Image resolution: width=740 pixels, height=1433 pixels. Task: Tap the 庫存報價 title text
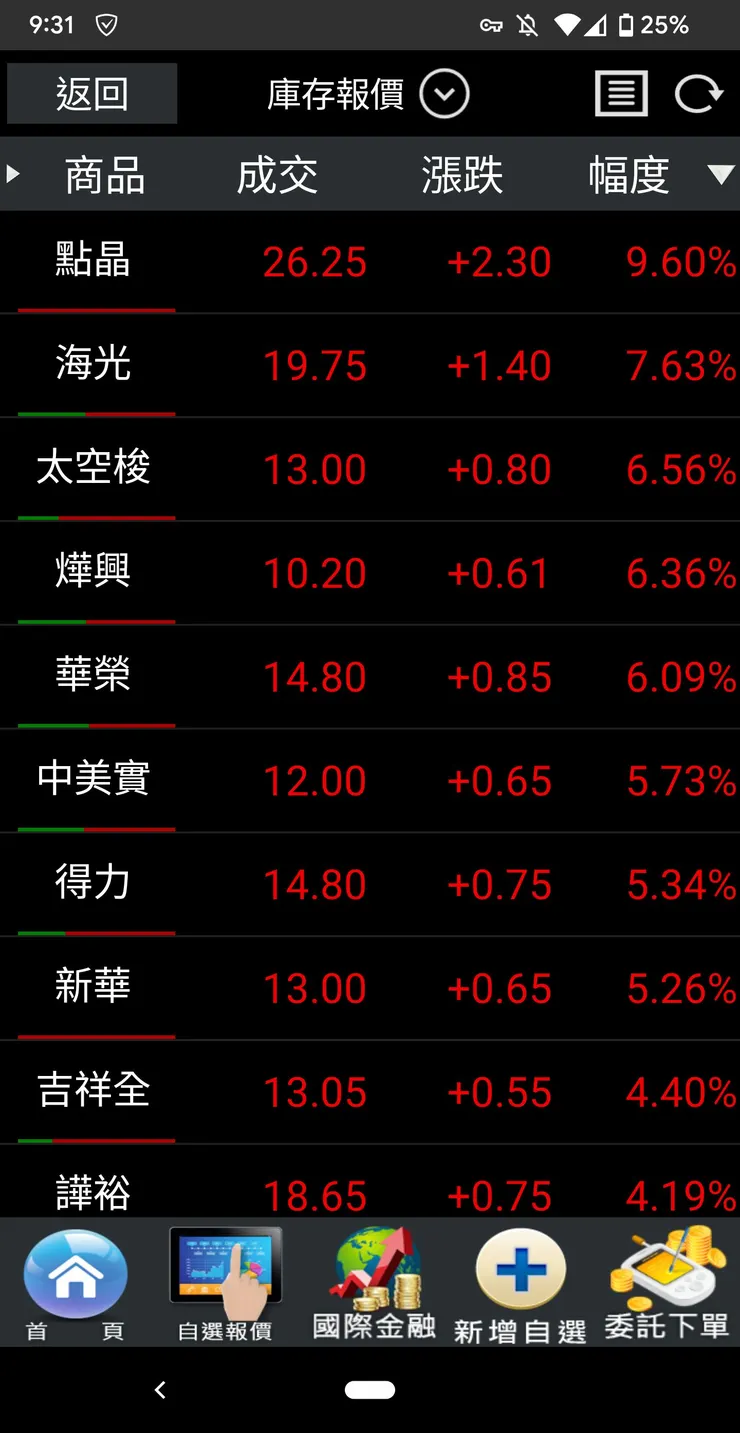pos(335,93)
